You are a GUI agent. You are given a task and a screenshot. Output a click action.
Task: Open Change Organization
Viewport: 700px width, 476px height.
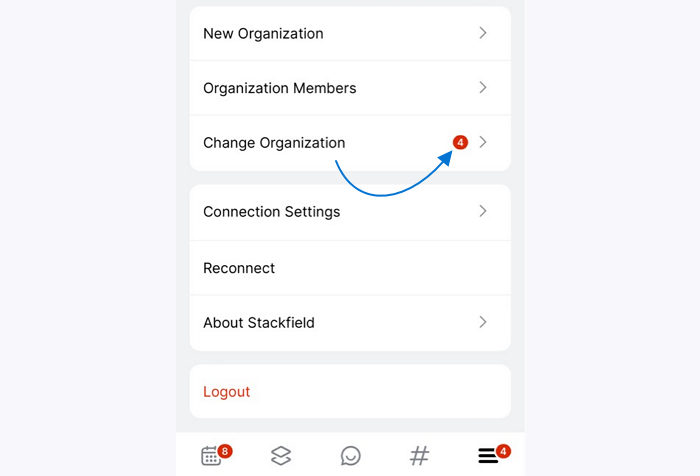pos(349,143)
